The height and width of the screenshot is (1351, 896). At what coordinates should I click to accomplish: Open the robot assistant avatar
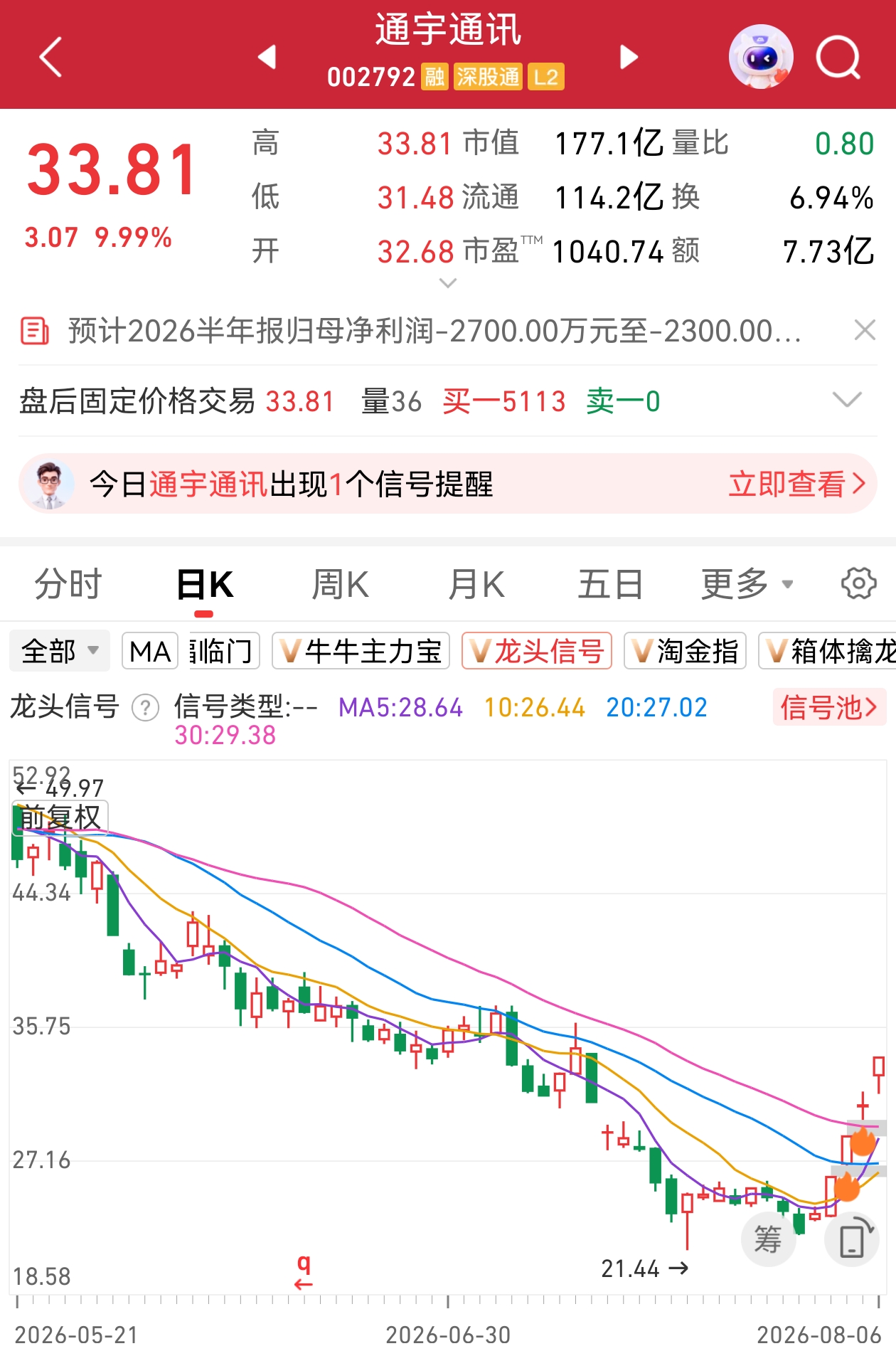[761, 56]
